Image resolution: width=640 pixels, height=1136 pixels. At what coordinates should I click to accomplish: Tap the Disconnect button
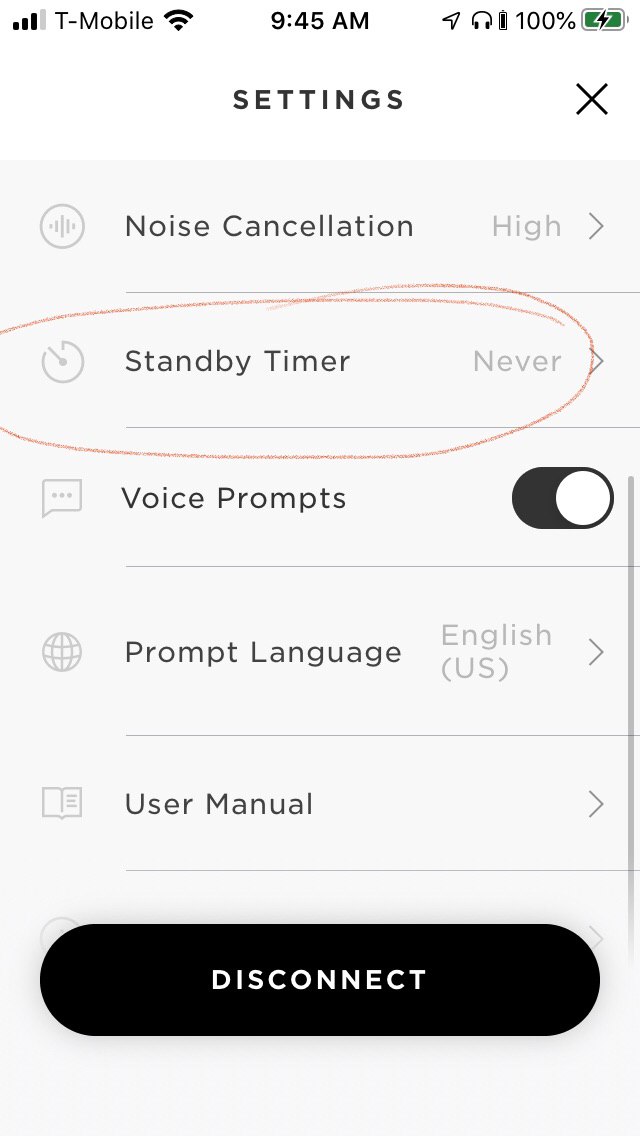coord(320,980)
